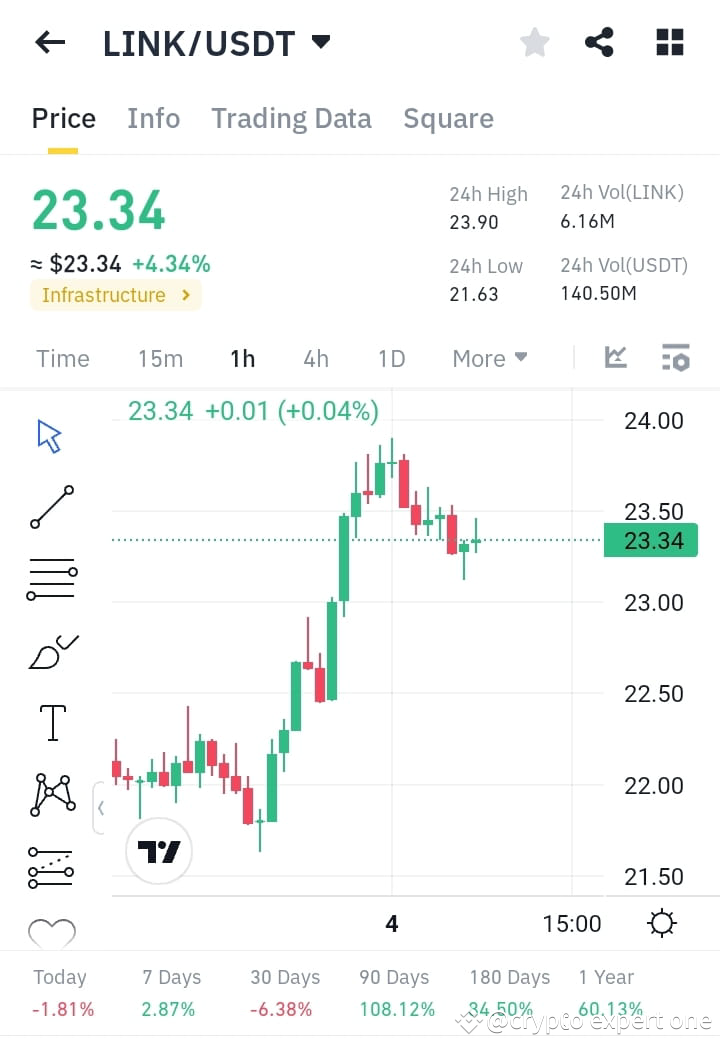This screenshot has width=720, height=1043.
Task: Select the 4h timeframe
Action: [x=315, y=357]
